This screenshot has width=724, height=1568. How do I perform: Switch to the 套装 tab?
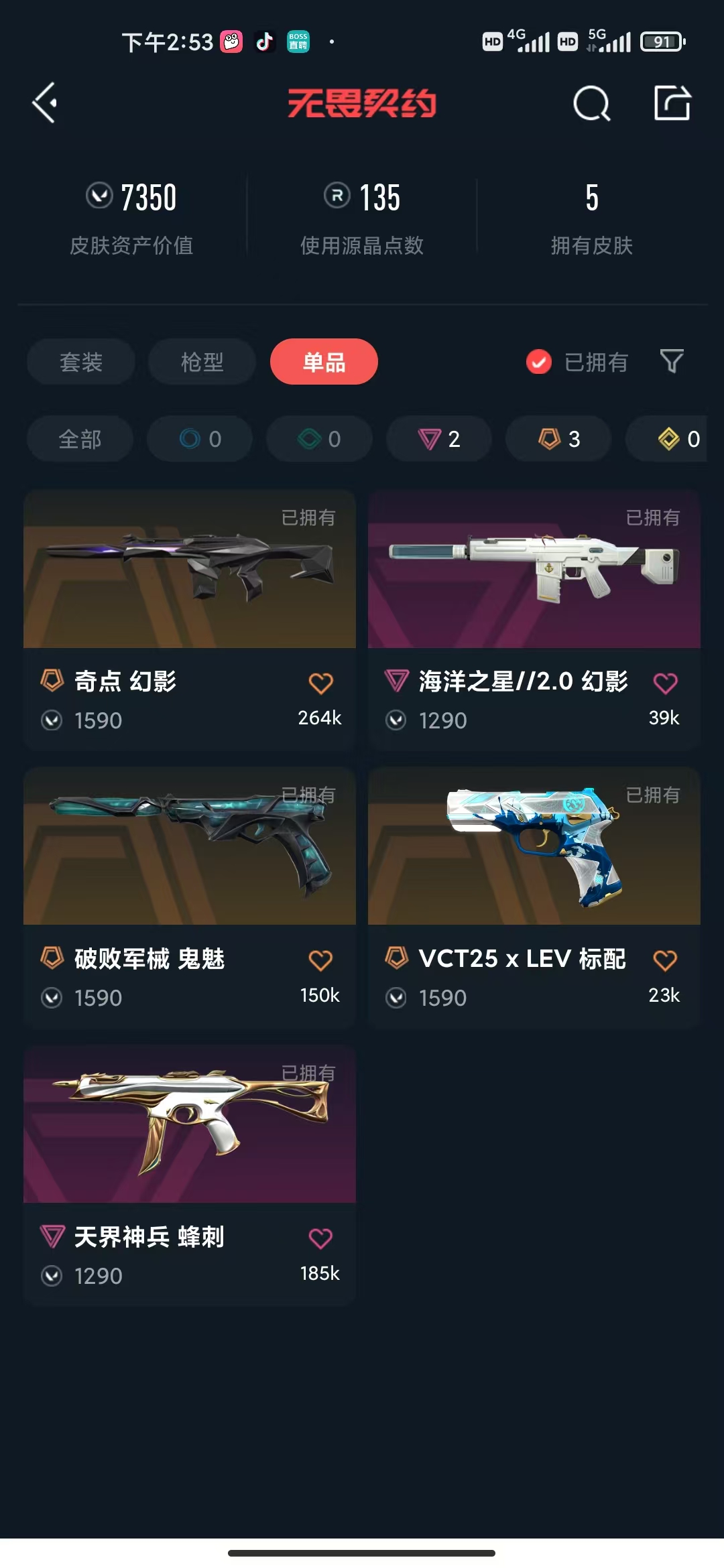(81, 362)
